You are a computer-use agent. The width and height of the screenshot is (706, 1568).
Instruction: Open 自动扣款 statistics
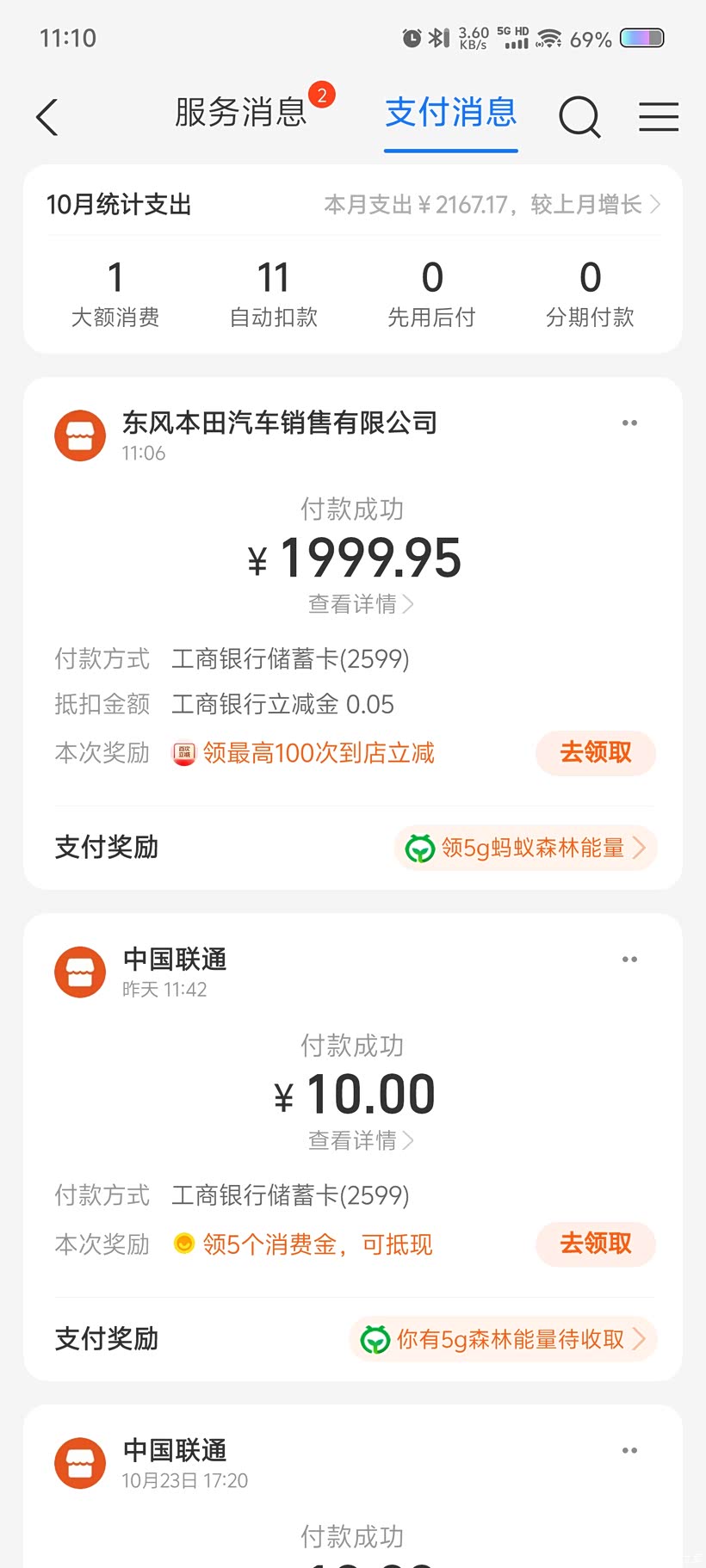click(x=274, y=294)
